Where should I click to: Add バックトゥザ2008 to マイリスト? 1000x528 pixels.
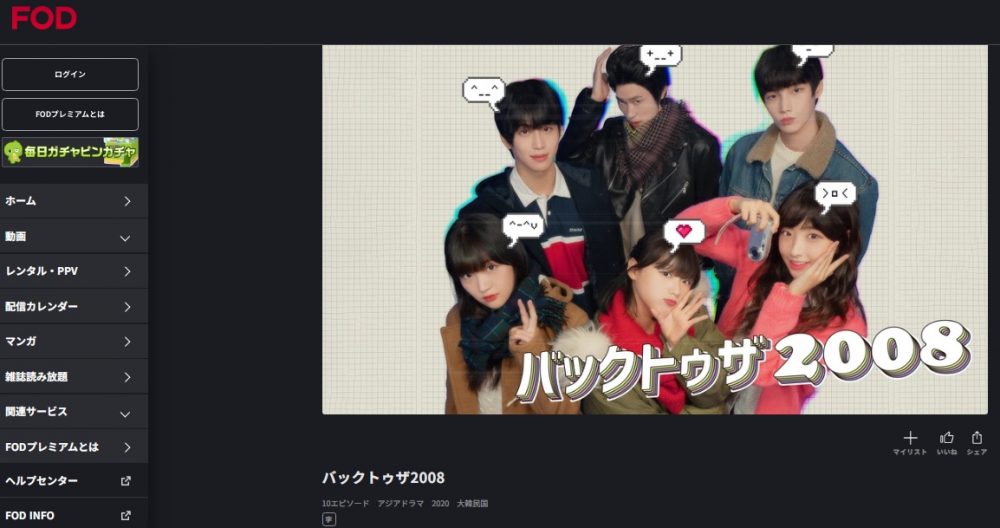[x=910, y=443]
